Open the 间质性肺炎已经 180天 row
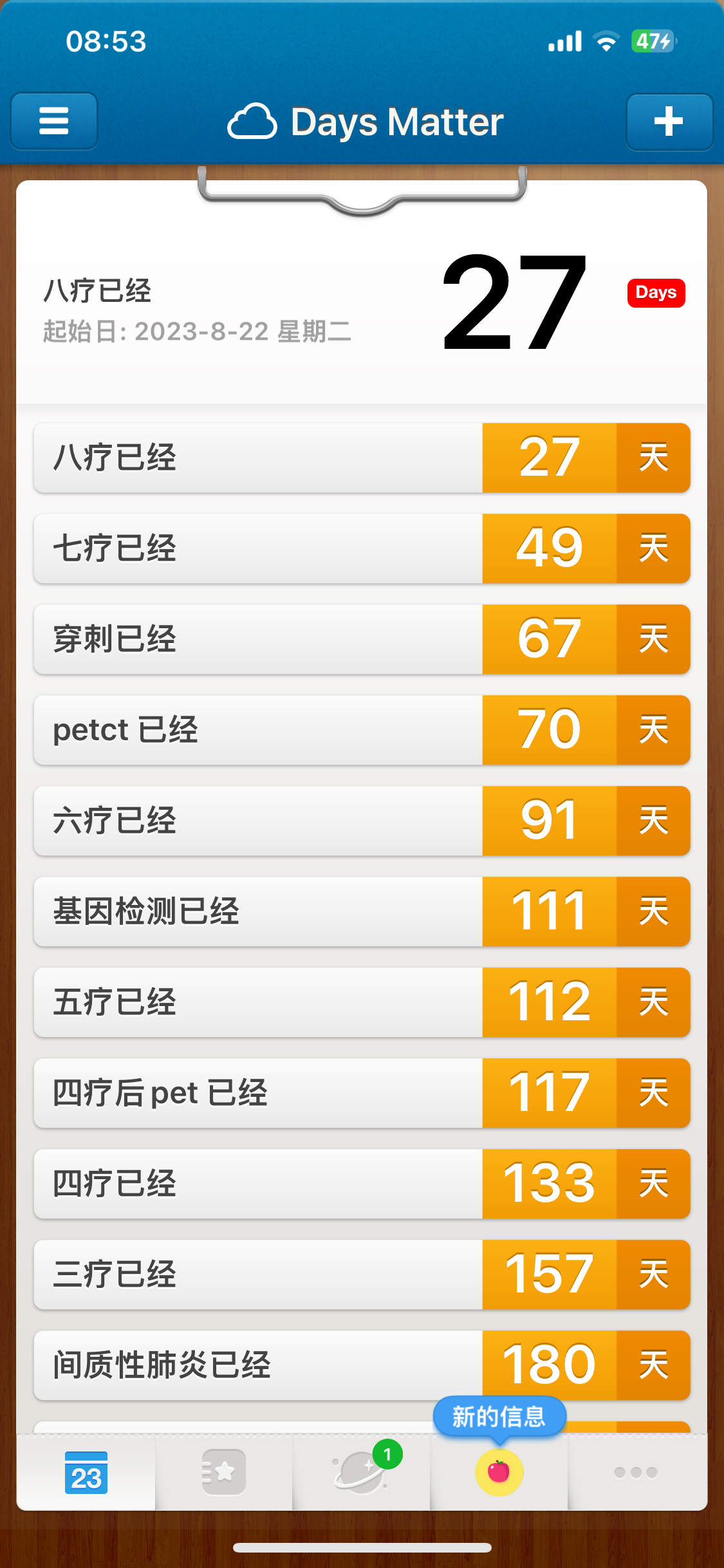The width and height of the screenshot is (724, 1568). 362,1365
